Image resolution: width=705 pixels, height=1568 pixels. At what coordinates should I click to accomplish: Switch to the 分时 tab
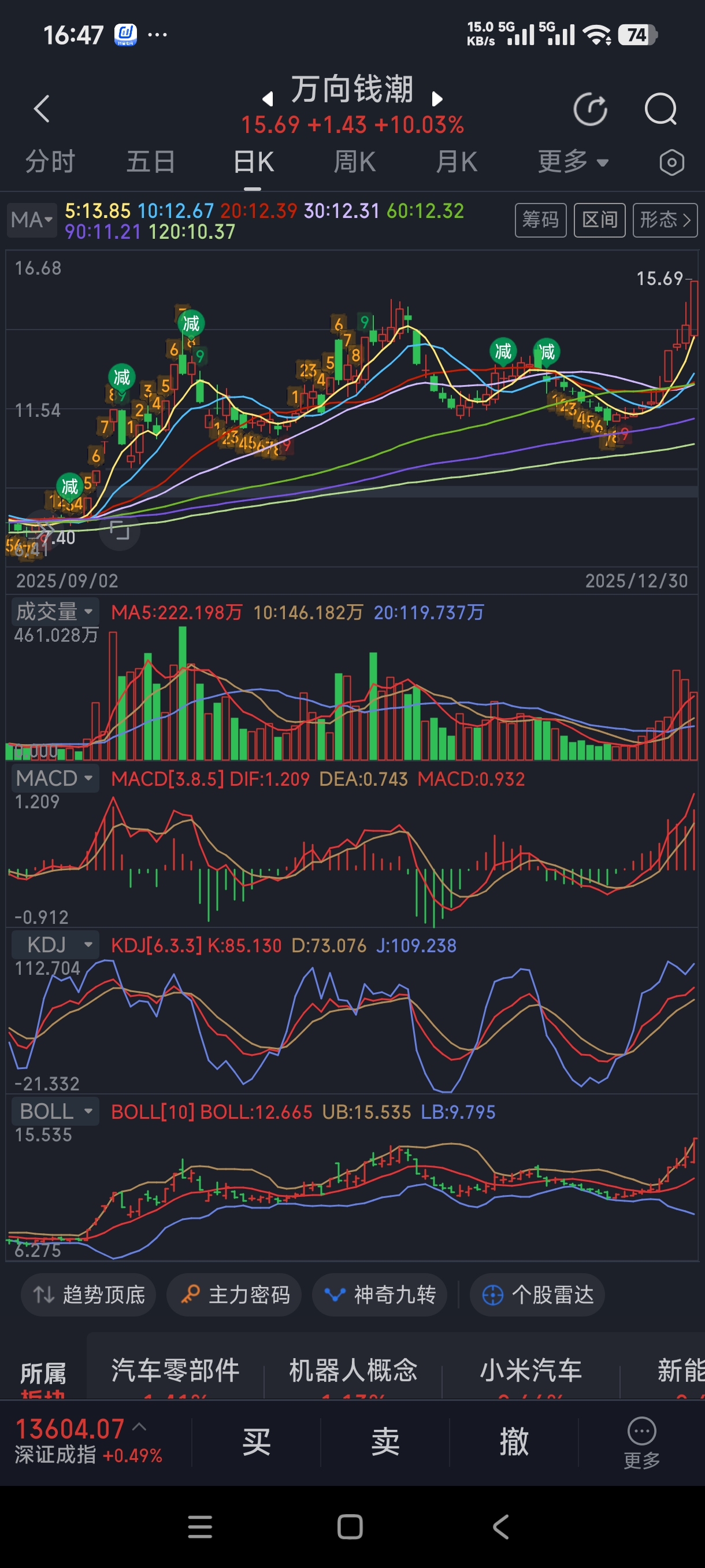coord(50,162)
